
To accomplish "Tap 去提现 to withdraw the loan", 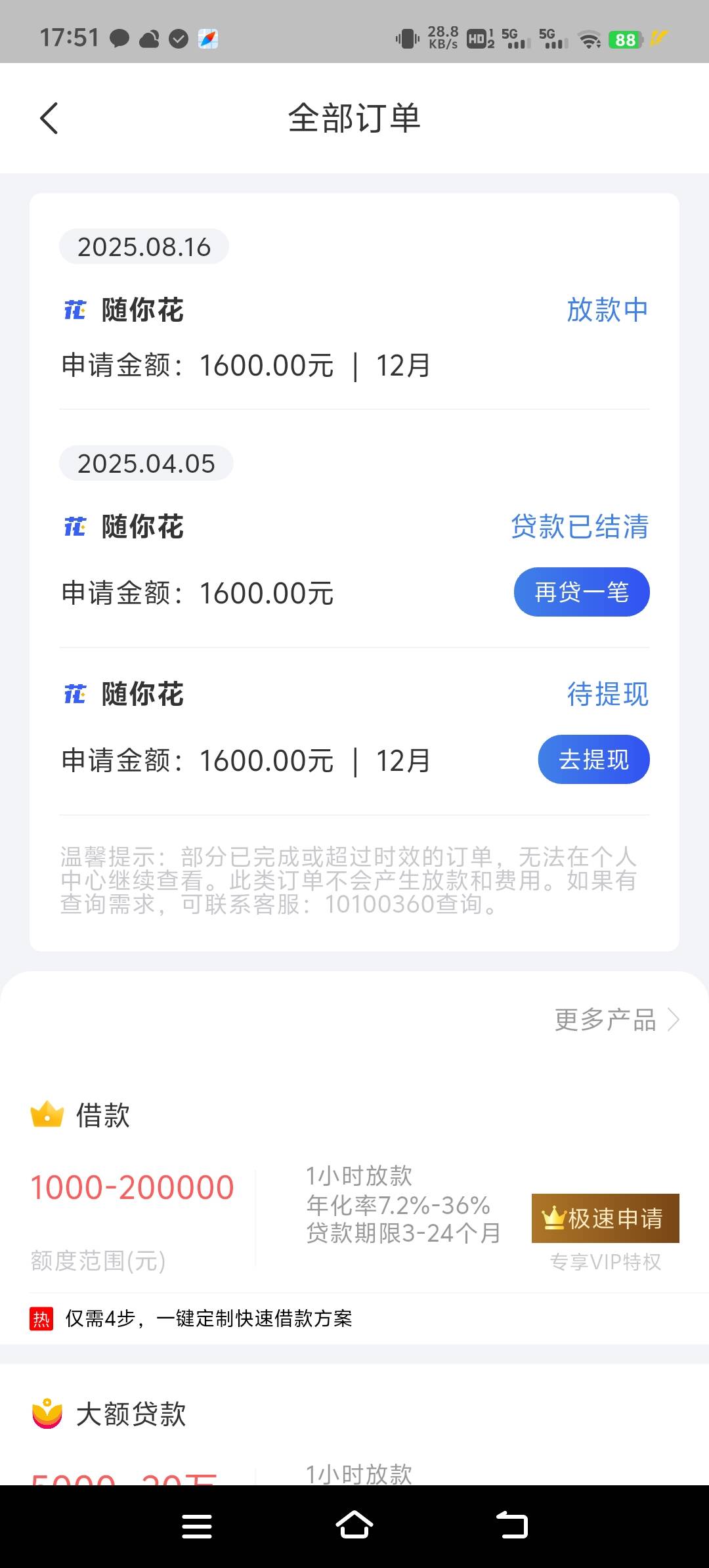I will click(x=594, y=760).
